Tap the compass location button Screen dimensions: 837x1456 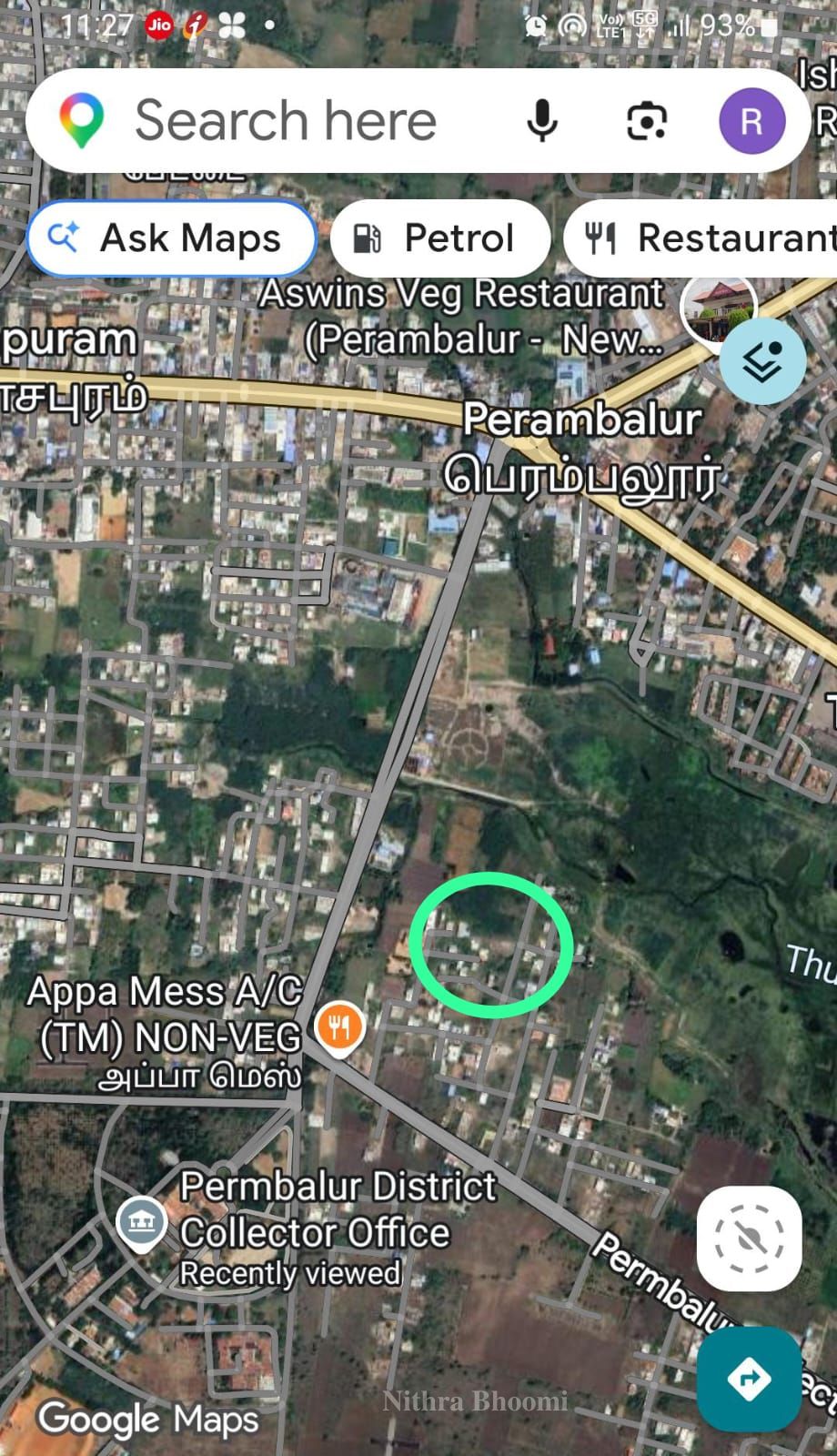coord(749,1239)
